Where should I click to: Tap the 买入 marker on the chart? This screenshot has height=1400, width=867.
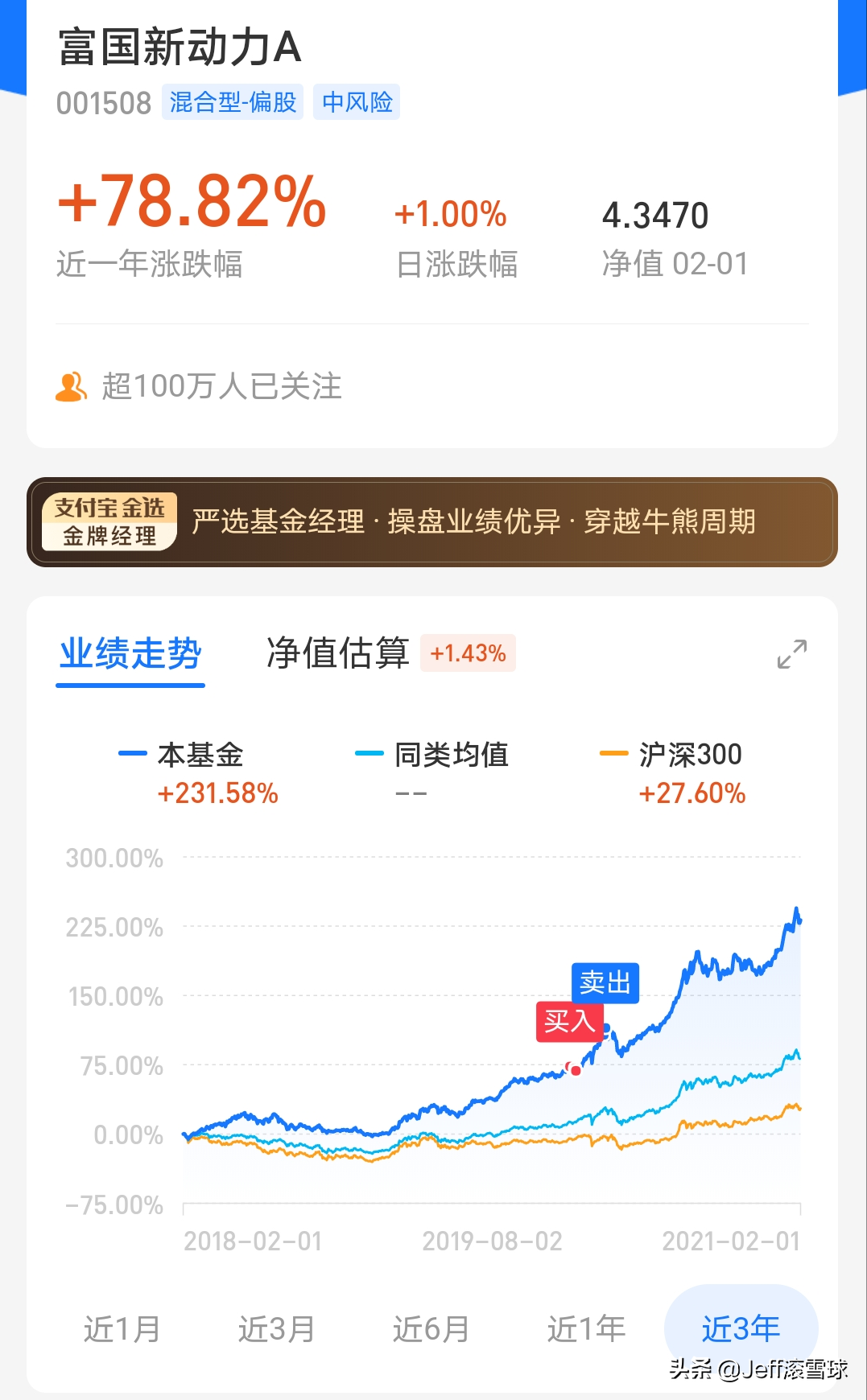pos(569,1022)
